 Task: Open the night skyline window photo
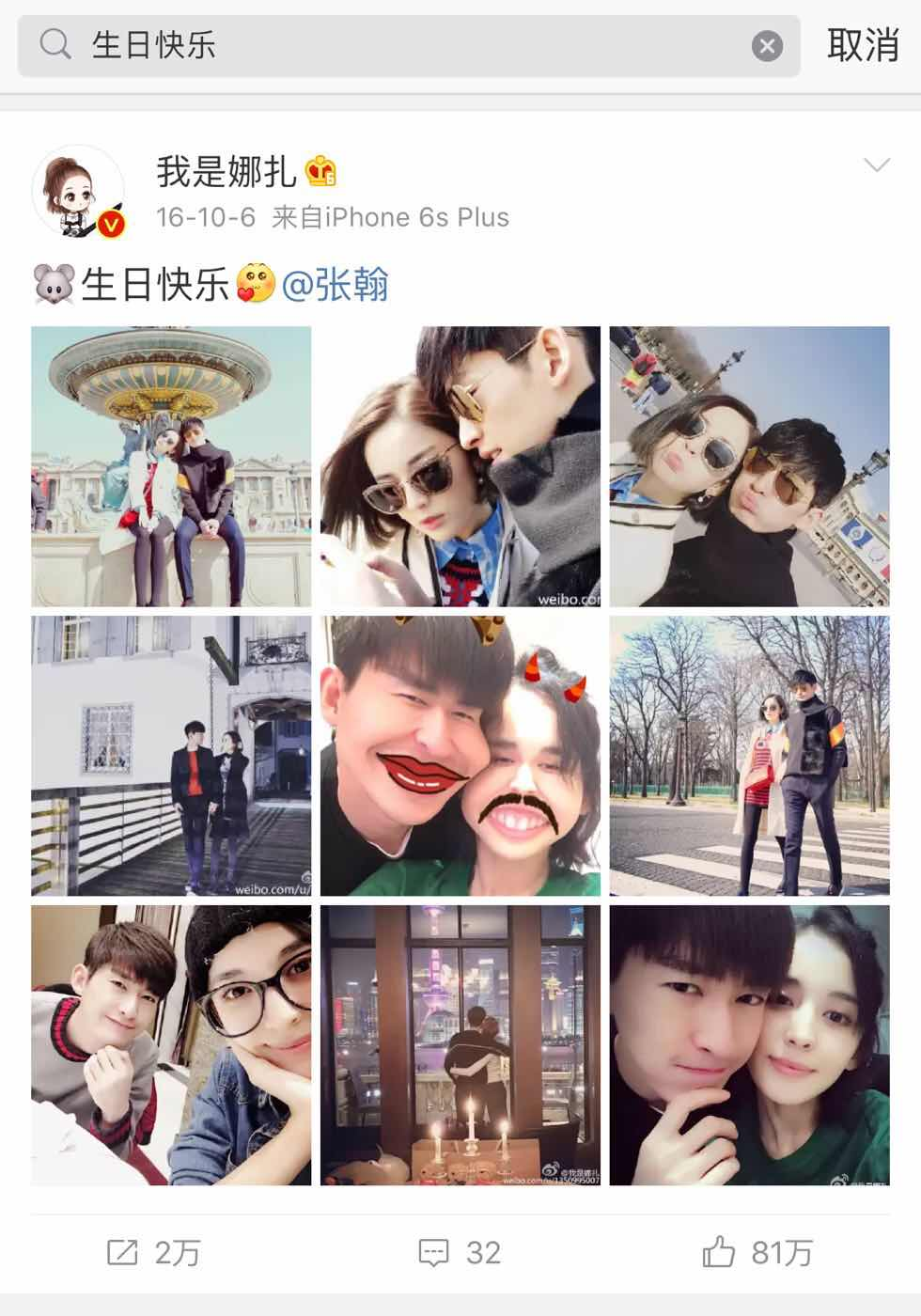click(460, 1044)
